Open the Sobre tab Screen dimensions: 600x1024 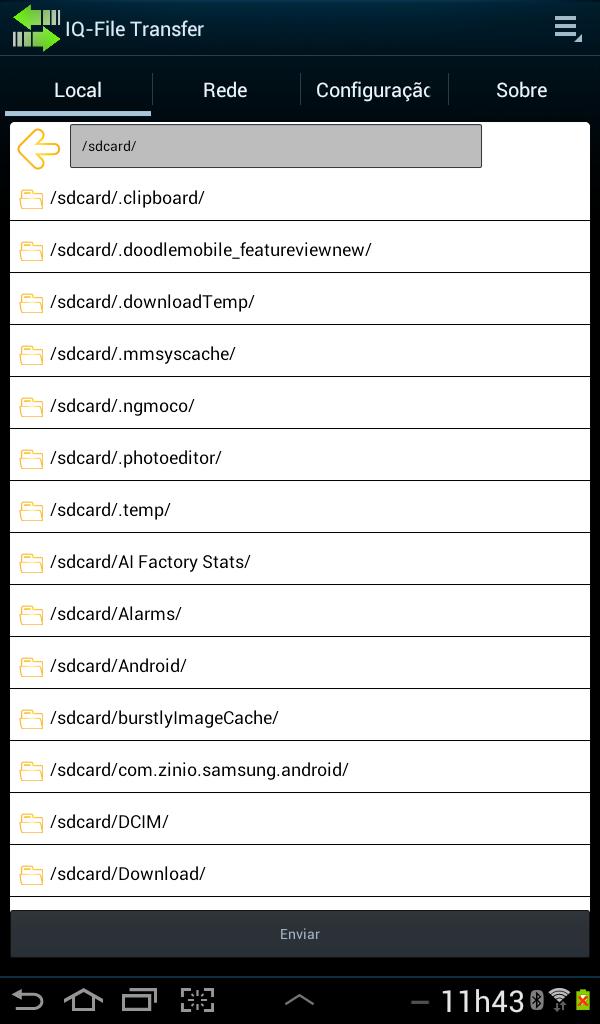[x=521, y=90]
